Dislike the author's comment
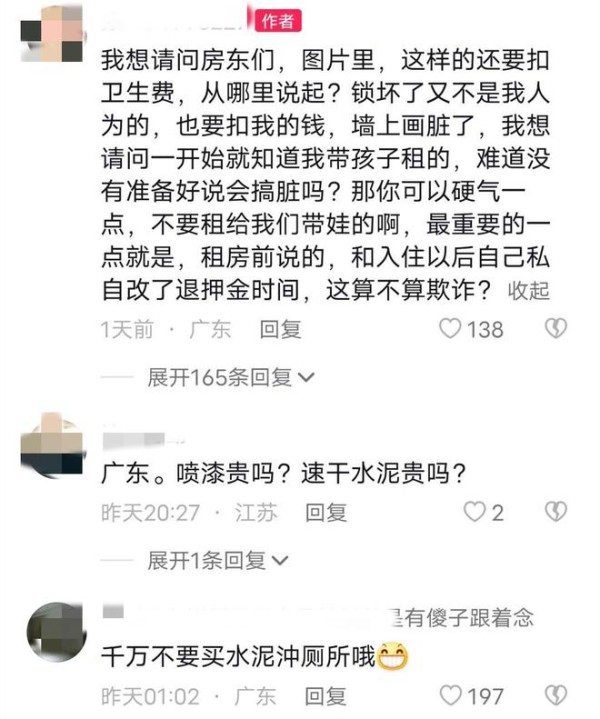Image resolution: width=600 pixels, height=719 pixels. tap(555, 328)
